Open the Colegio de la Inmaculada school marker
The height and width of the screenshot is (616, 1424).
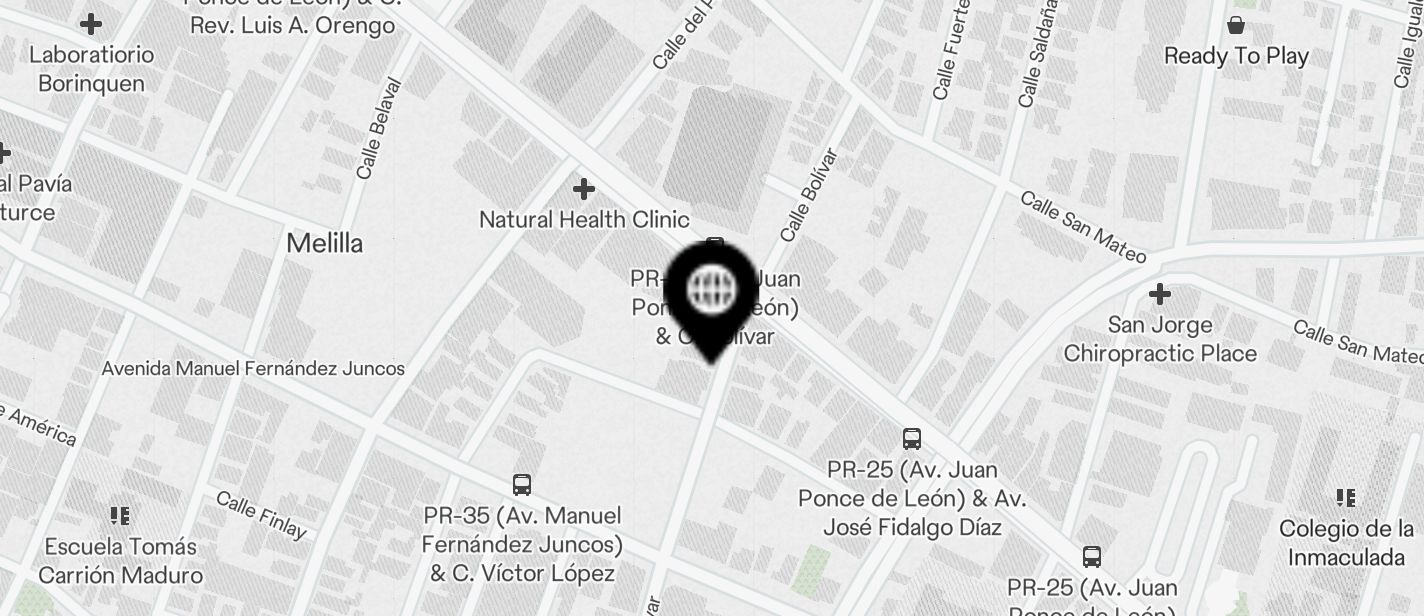(1346, 498)
